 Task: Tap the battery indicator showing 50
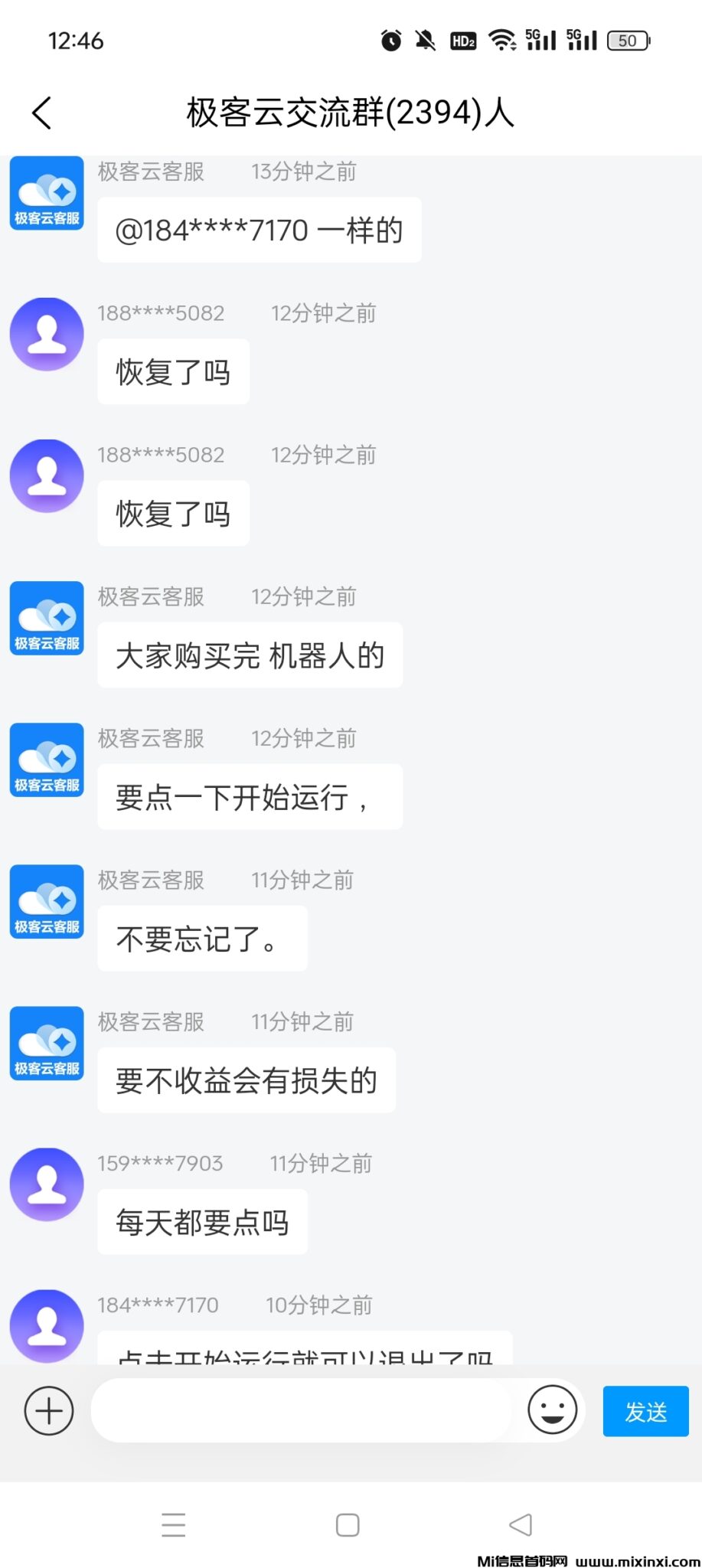pyautogui.click(x=628, y=40)
